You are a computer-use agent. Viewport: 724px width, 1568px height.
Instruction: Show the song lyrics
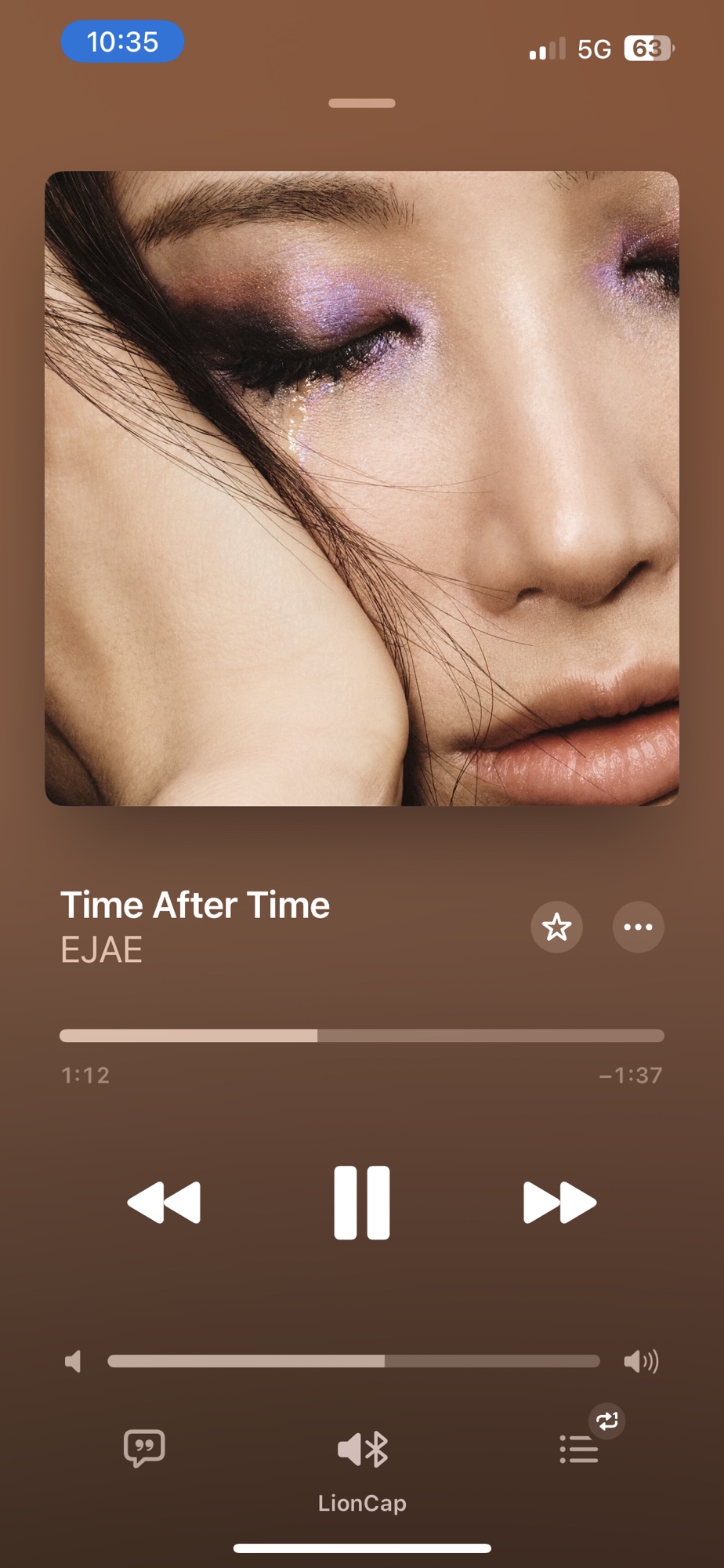tap(144, 1448)
